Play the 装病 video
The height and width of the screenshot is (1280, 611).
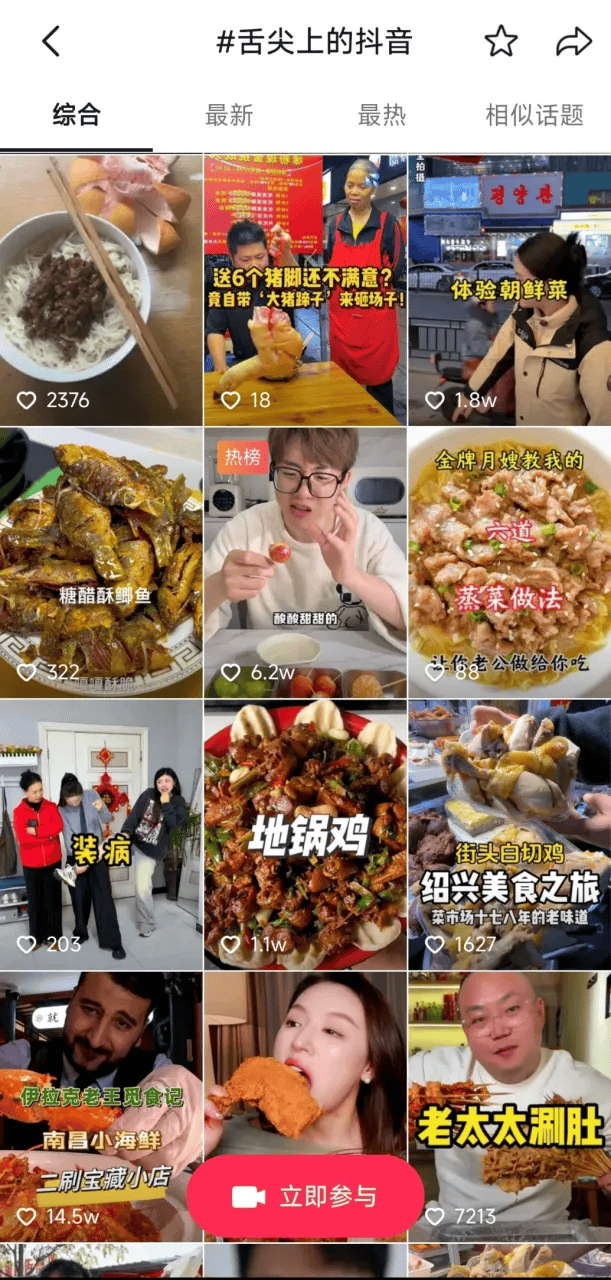pos(100,834)
